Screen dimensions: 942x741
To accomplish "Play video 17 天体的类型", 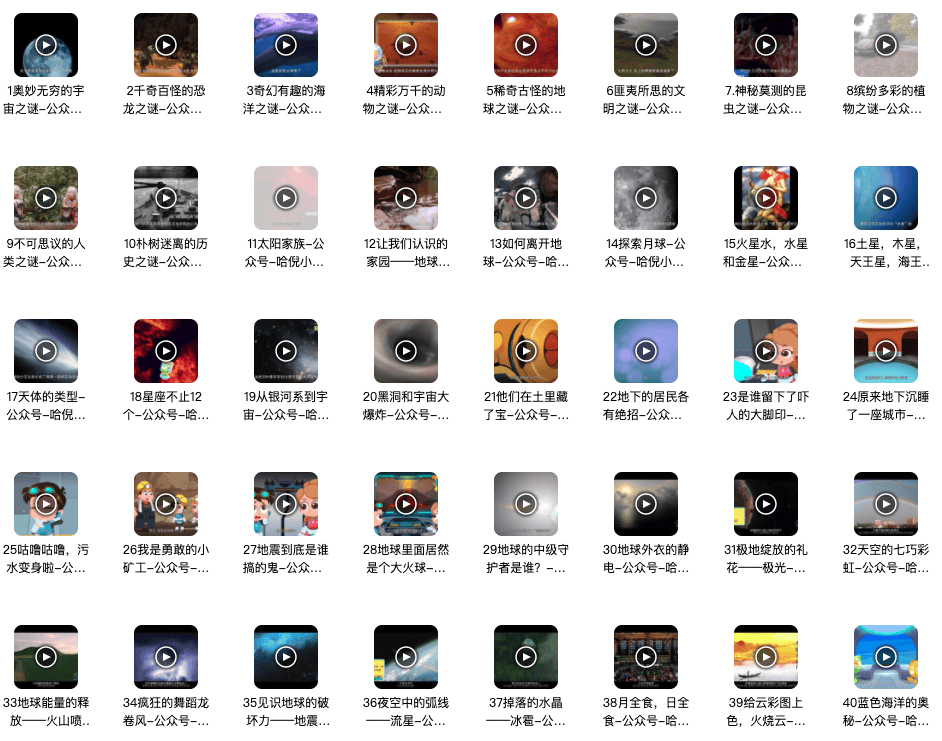I will 46,351.
